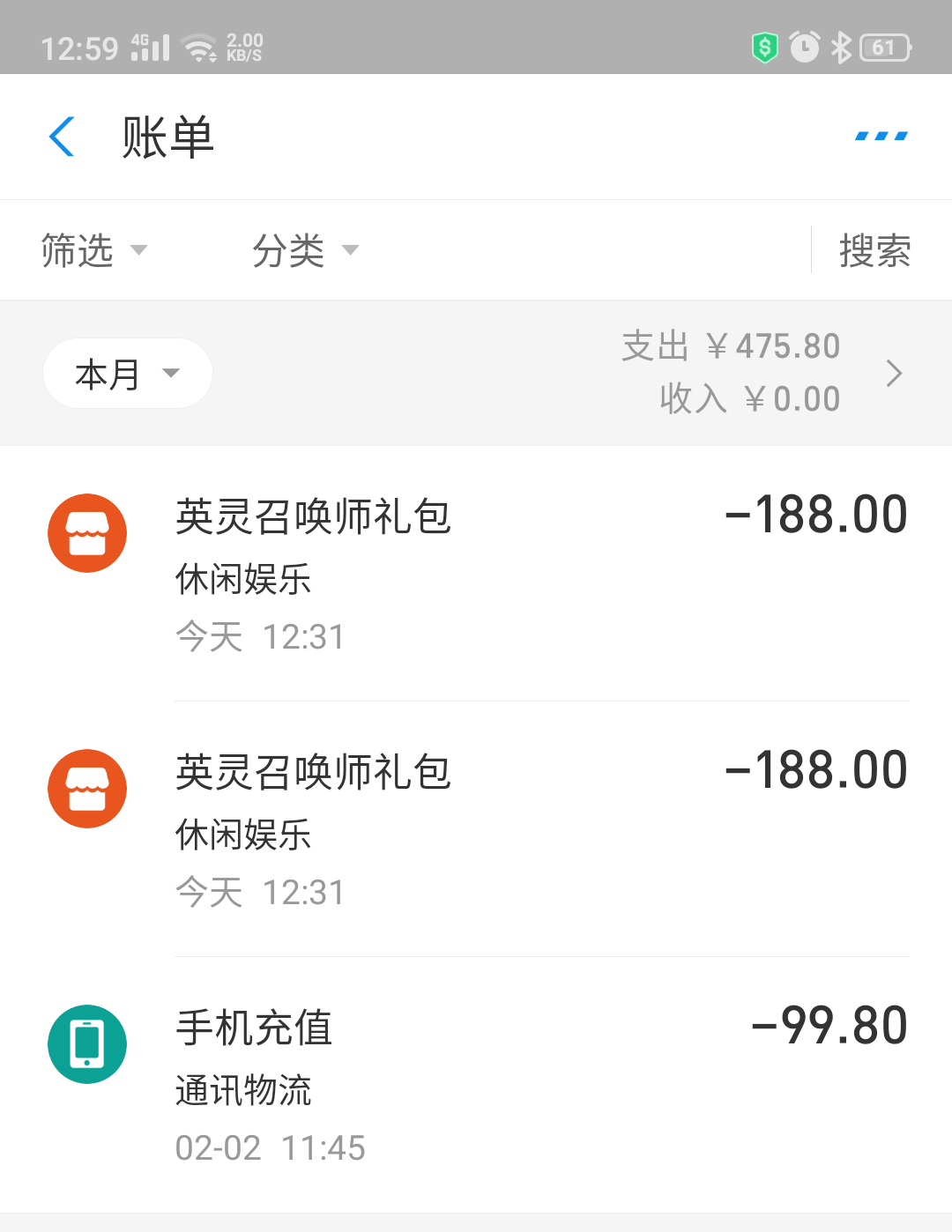
Task: Tap the 休闲娱乐 category label
Action: pyautogui.click(x=242, y=582)
